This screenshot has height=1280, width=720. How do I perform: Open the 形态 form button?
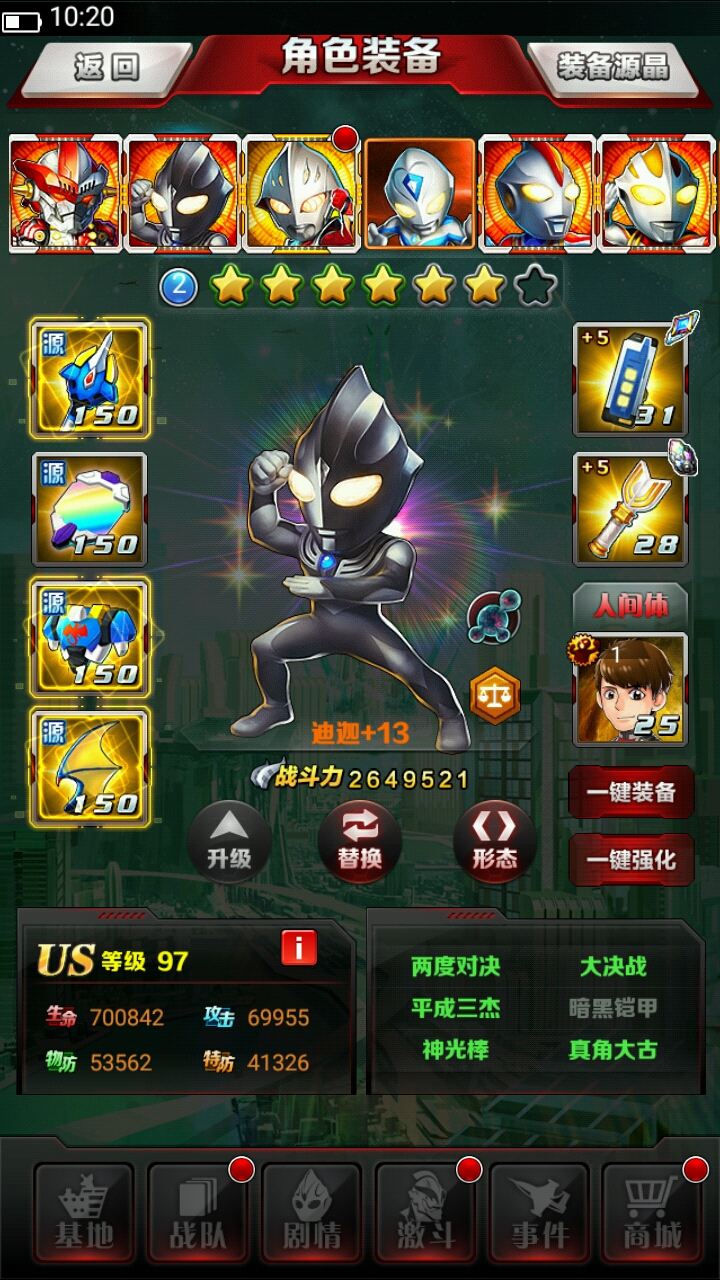pyautogui.click(x=494, y=841)
